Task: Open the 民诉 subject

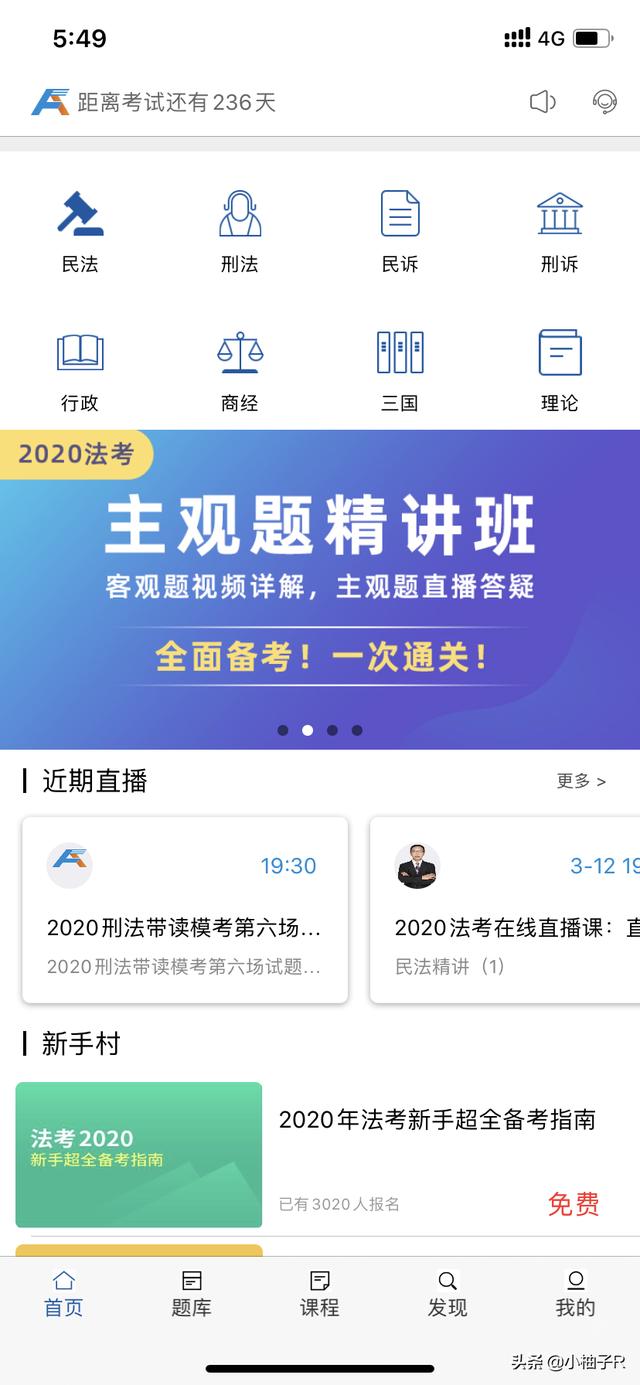Action: click(x=400, y=231)
